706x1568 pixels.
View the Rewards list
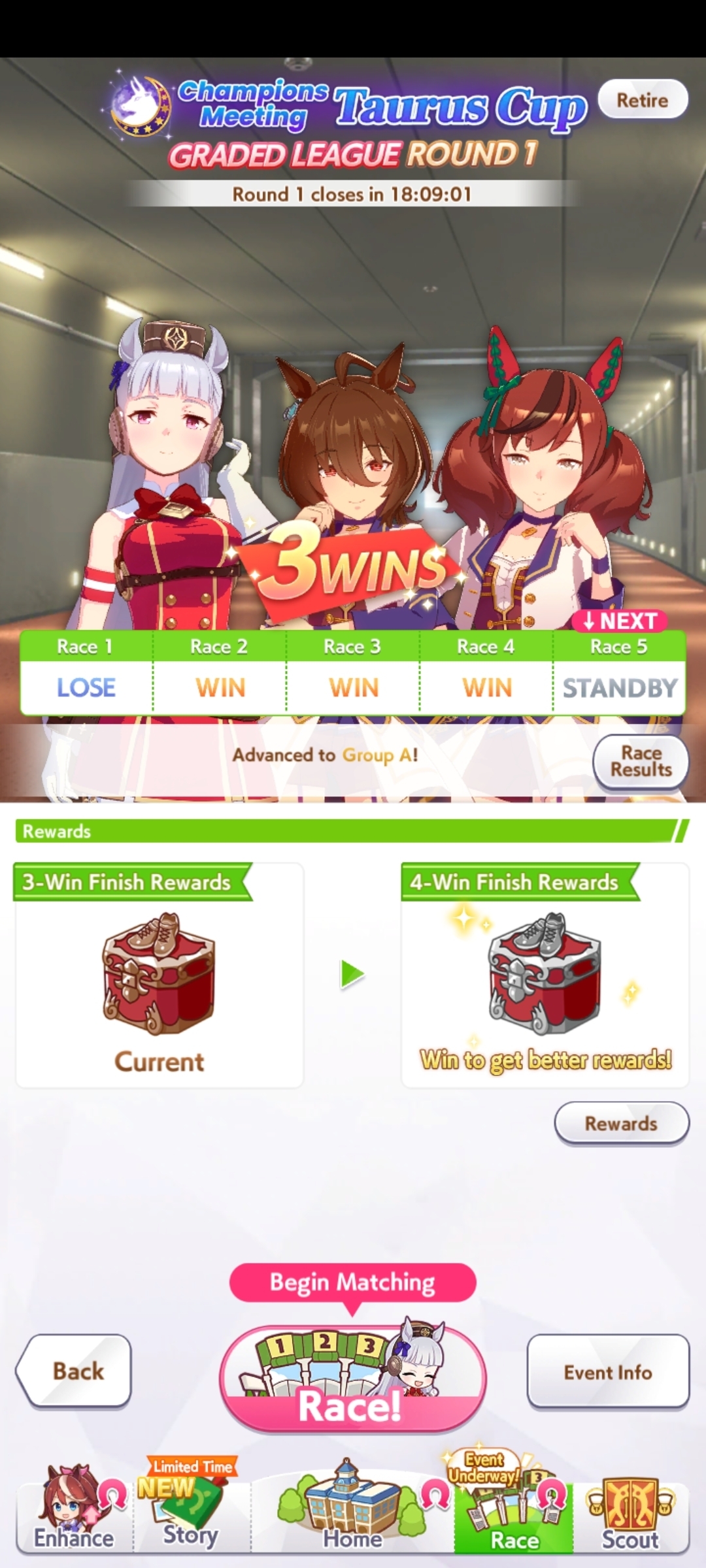click(x=621, y=1123)
